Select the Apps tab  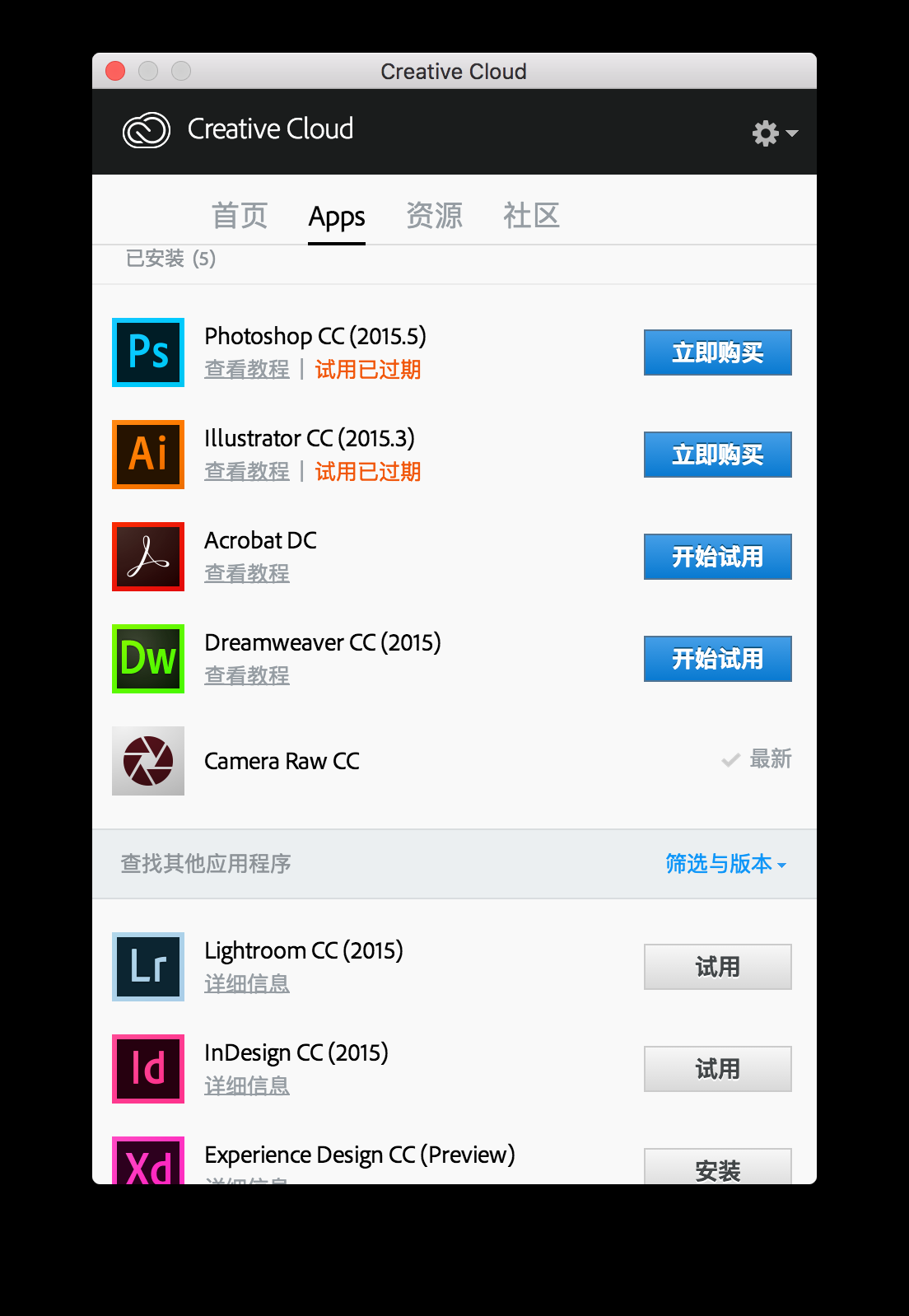point(337,217)
